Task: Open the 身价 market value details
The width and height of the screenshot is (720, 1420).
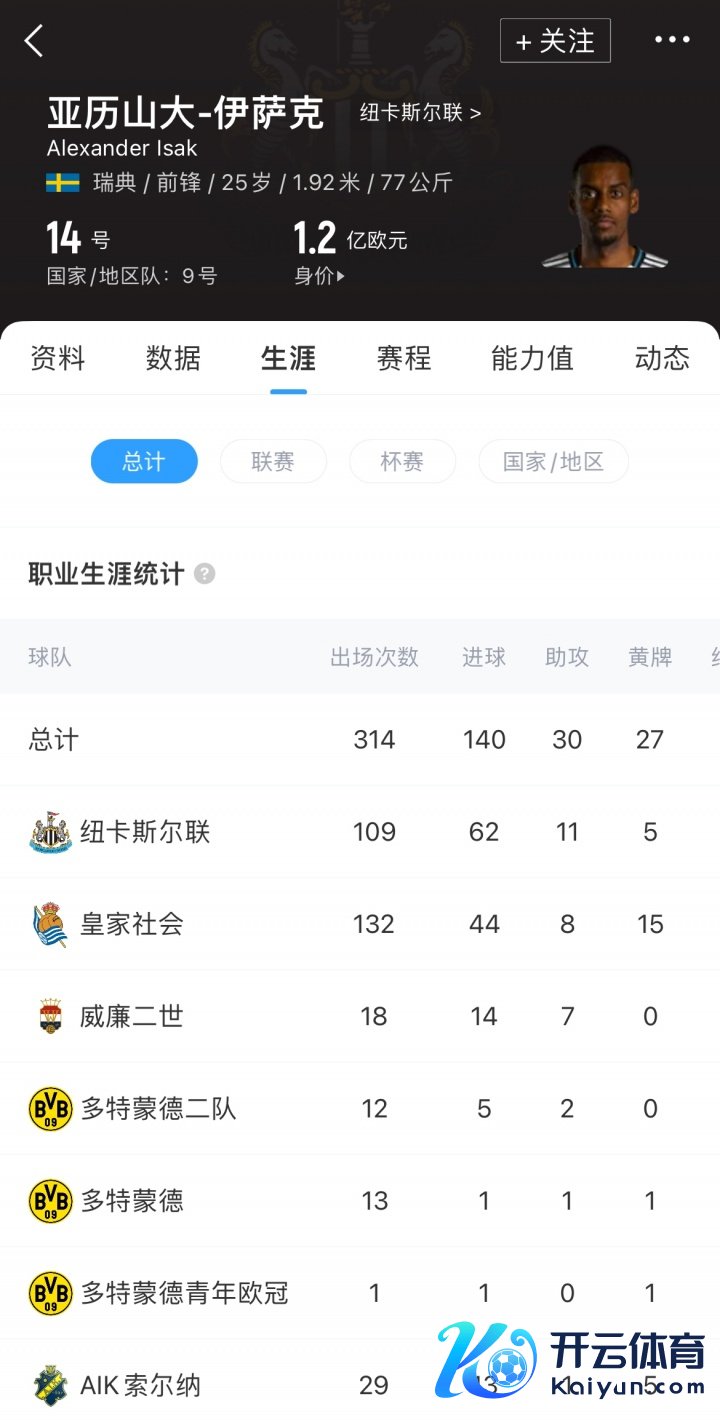Action: tap(319, 276)
